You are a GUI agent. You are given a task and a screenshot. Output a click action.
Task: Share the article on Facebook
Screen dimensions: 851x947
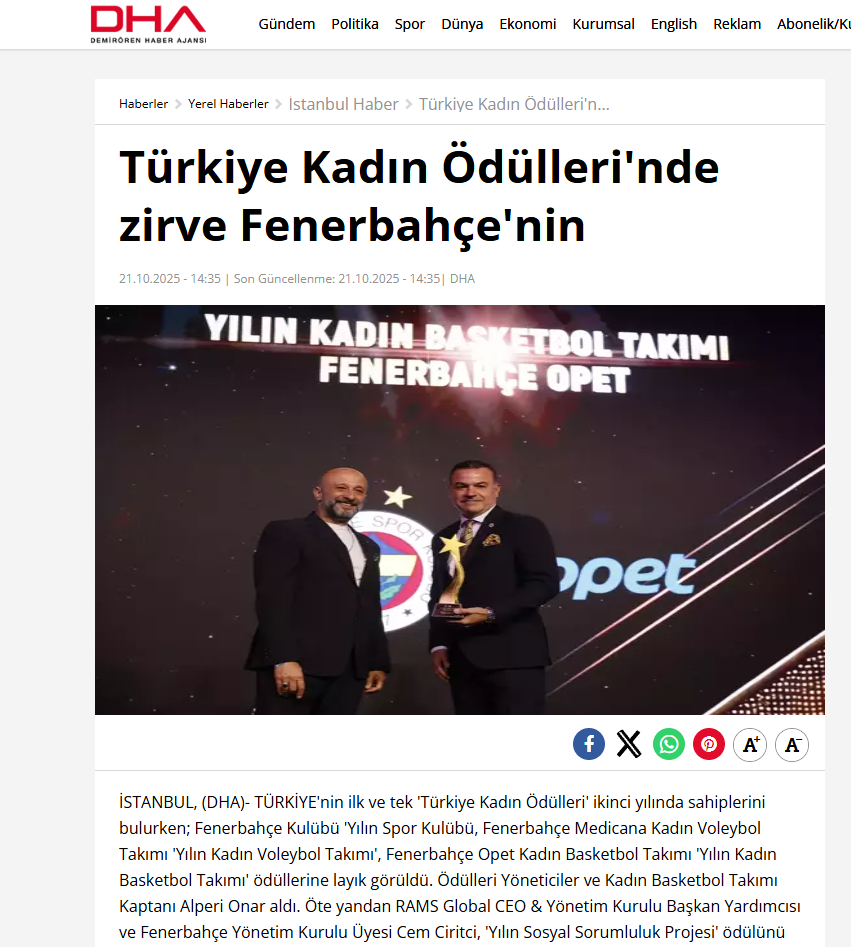(x=589, y=744)
